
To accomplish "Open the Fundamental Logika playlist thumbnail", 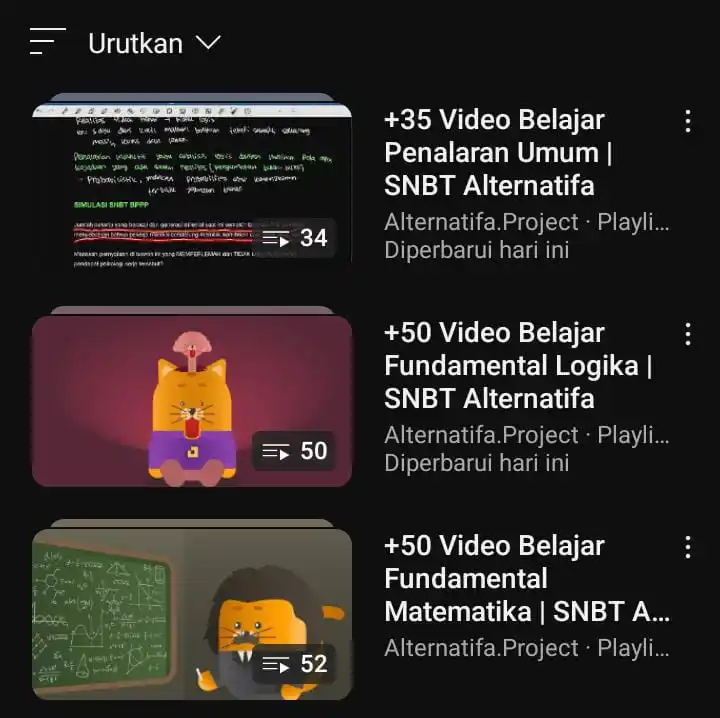I will point(192,400).
